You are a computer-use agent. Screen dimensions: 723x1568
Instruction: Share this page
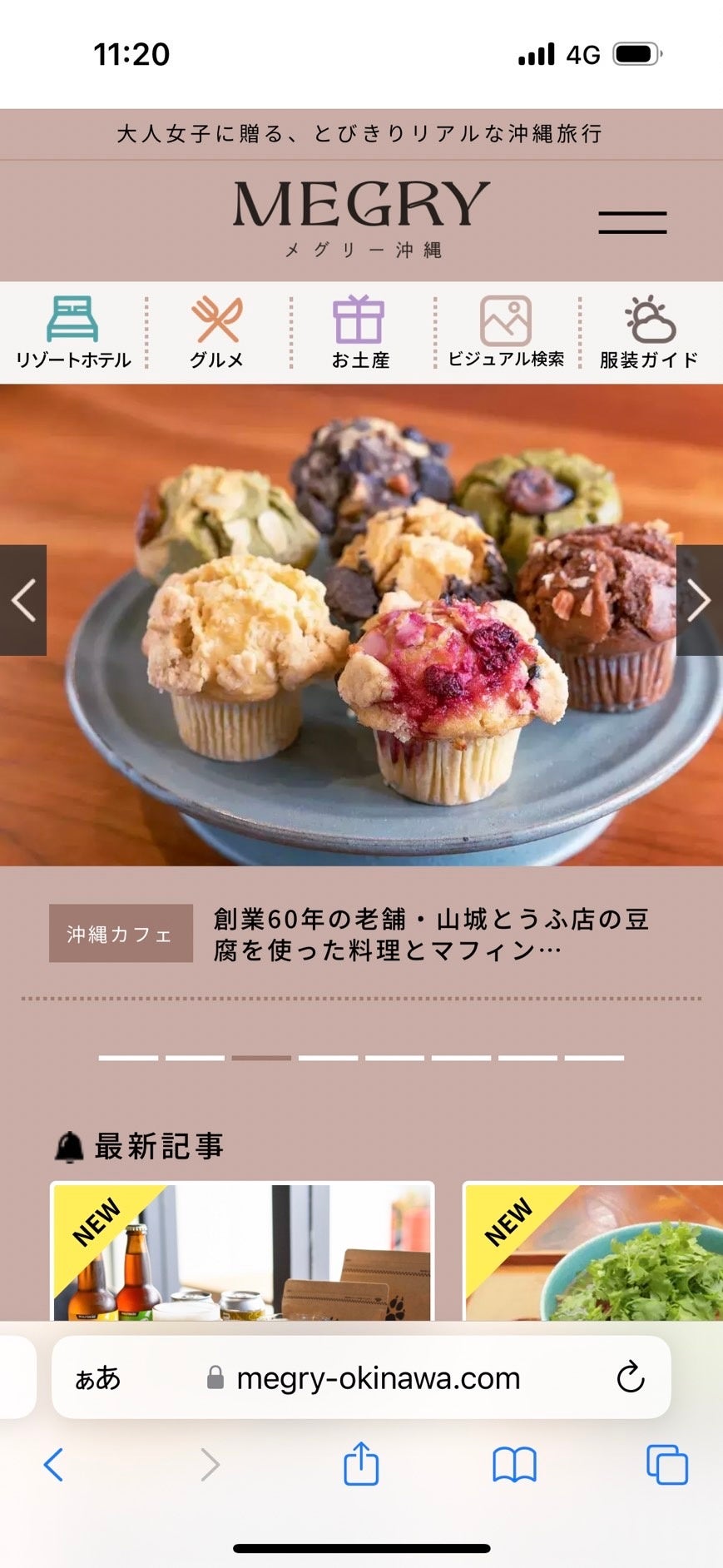[361, 1464]
